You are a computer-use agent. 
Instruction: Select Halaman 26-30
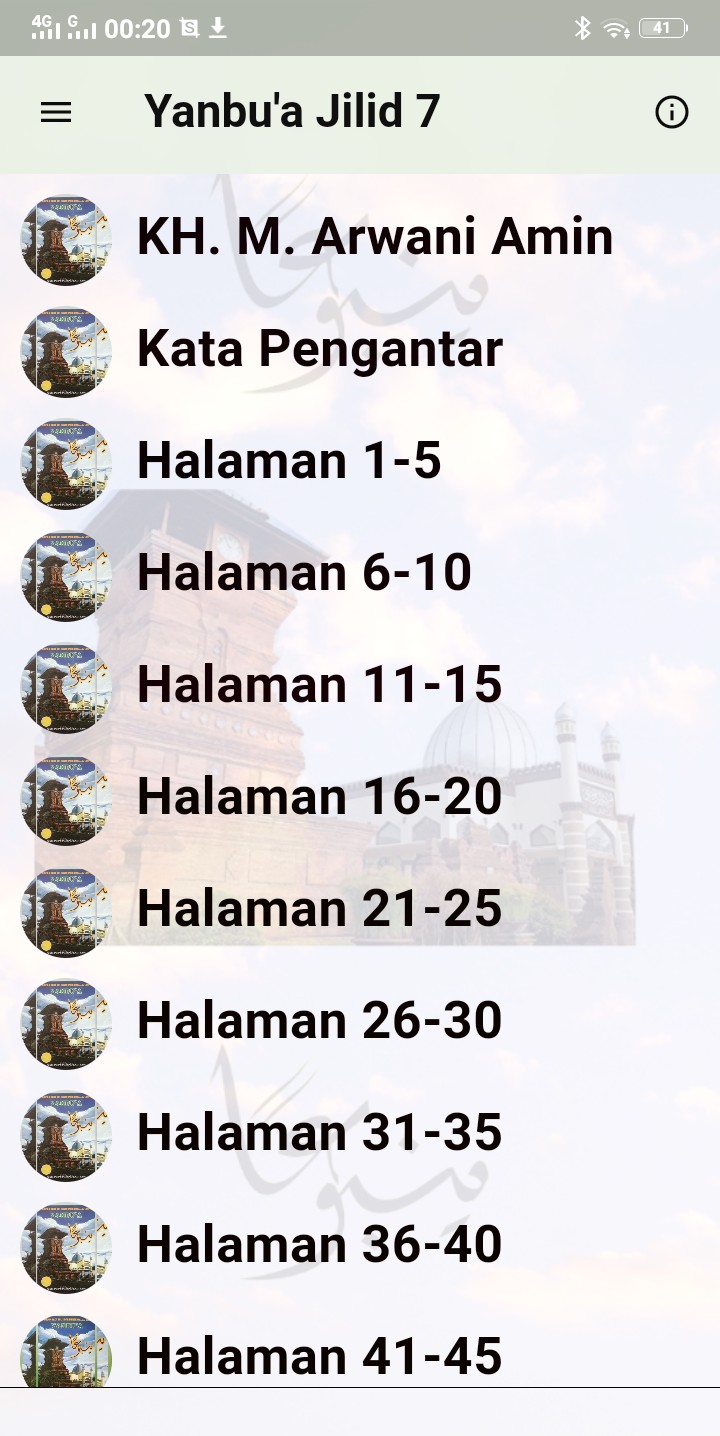pos(319,1021)
